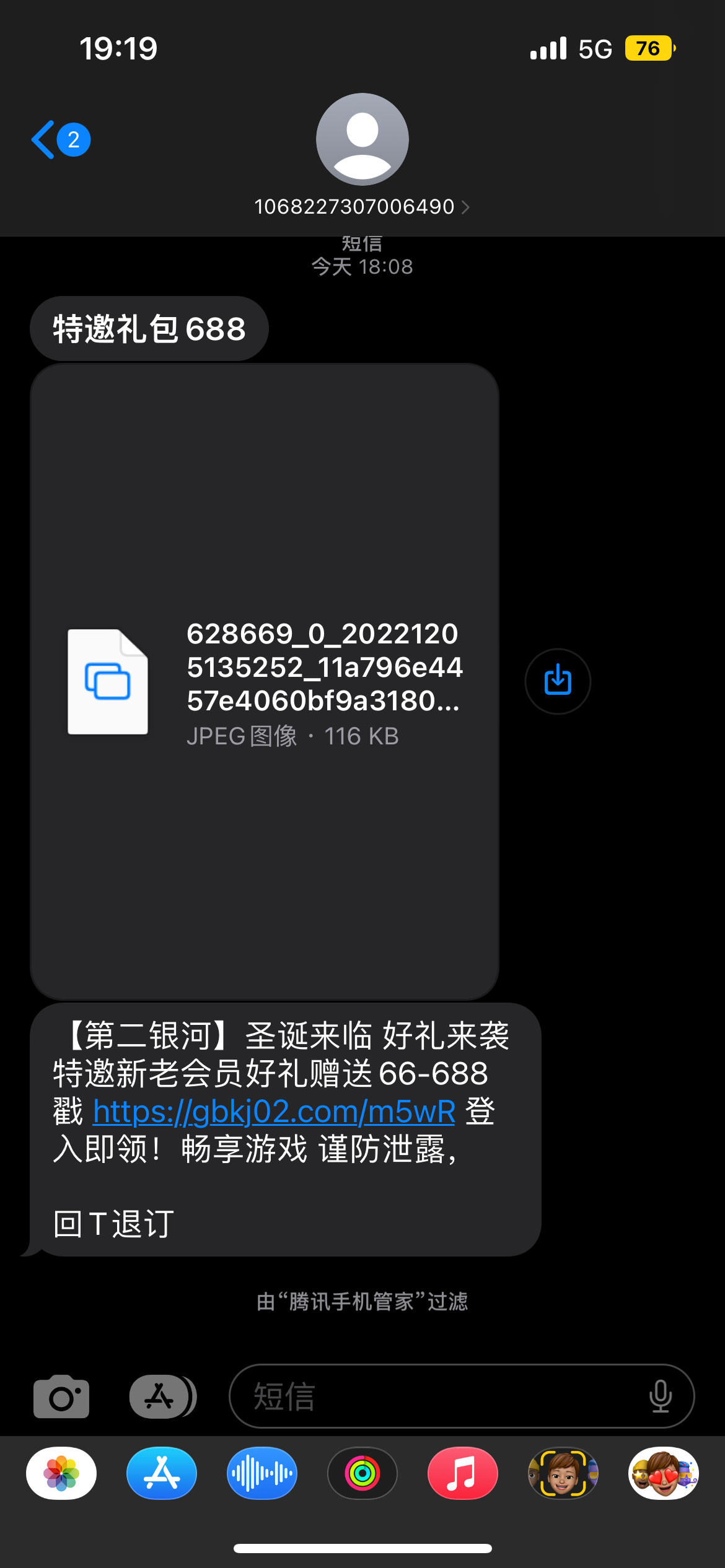Image resolution: width=725 pixels, height=1568 pixels.
Task: Open Memoji stickers in the app strip
Action: pyautogui.click(x=664, y=1473)
